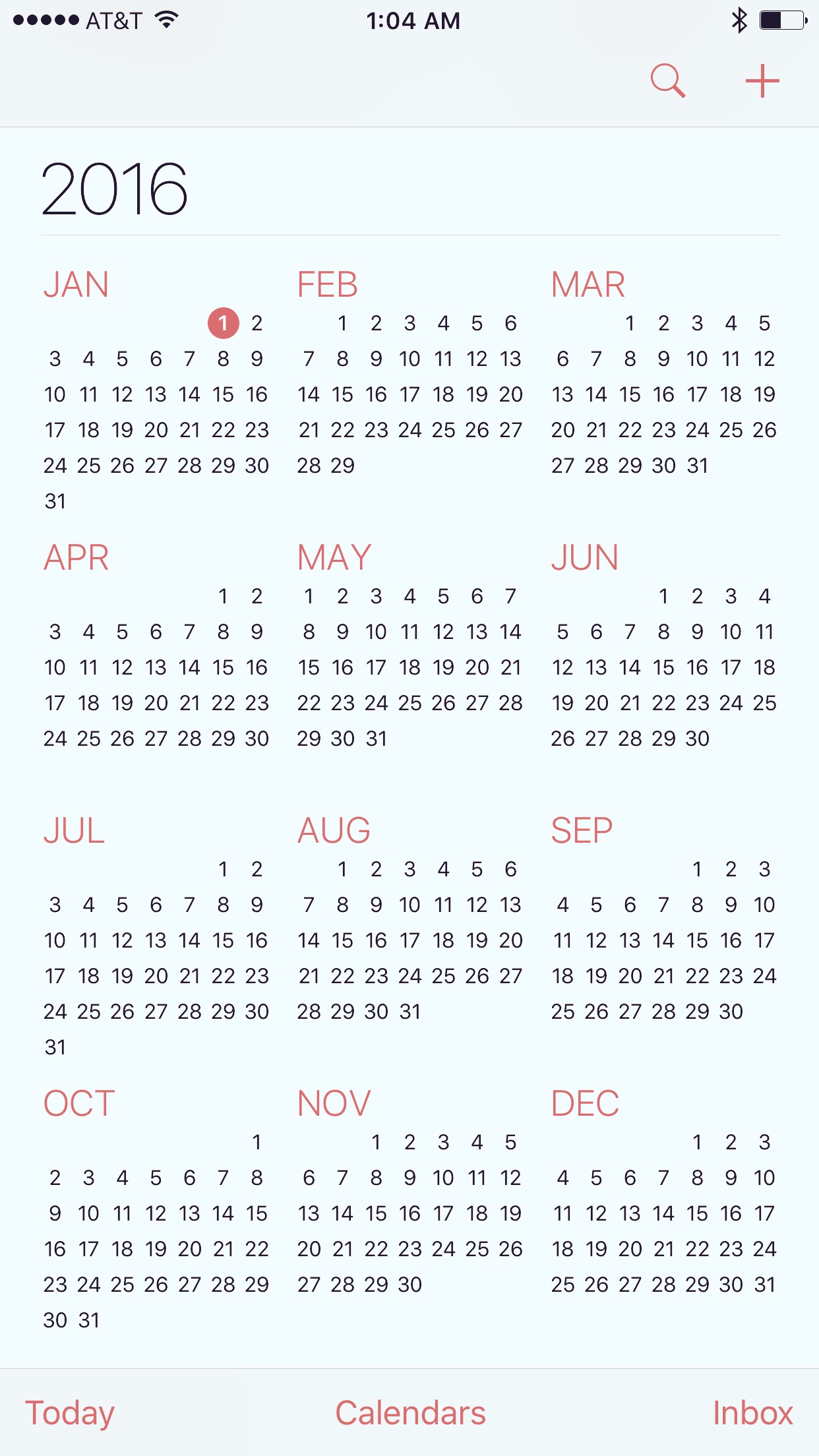Open the DEC month view
This screenshot has width=819, height=1456.
585,1104
